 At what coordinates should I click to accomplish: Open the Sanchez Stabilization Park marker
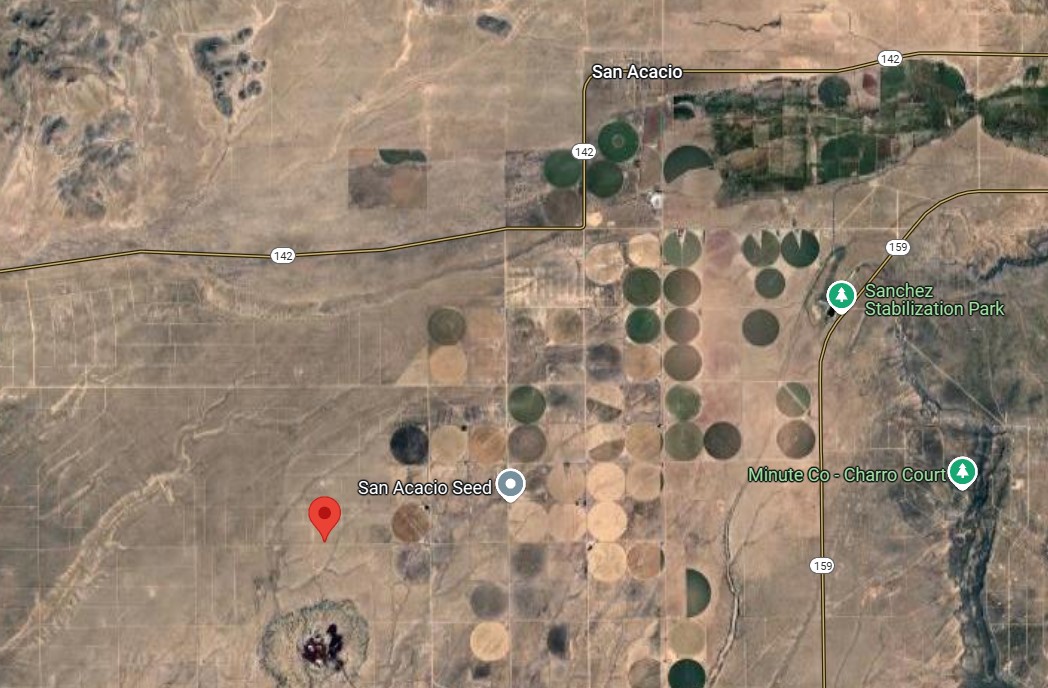(842, 296)
